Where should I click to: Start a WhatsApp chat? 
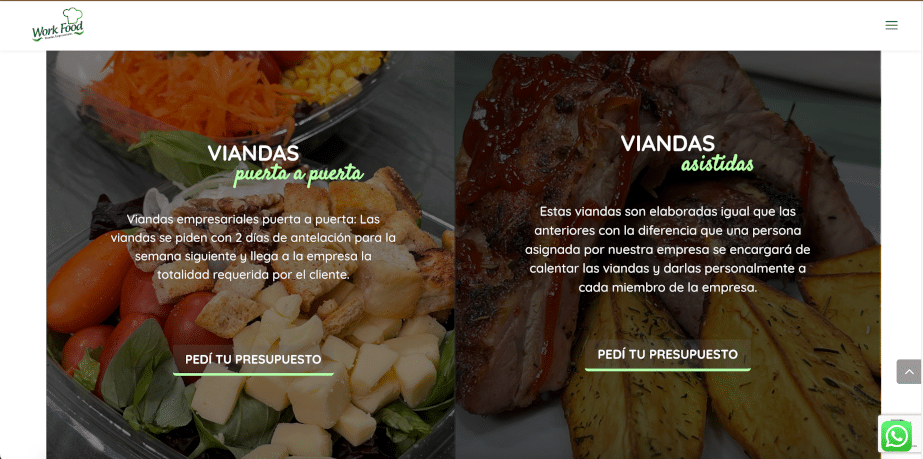point(896,436)
